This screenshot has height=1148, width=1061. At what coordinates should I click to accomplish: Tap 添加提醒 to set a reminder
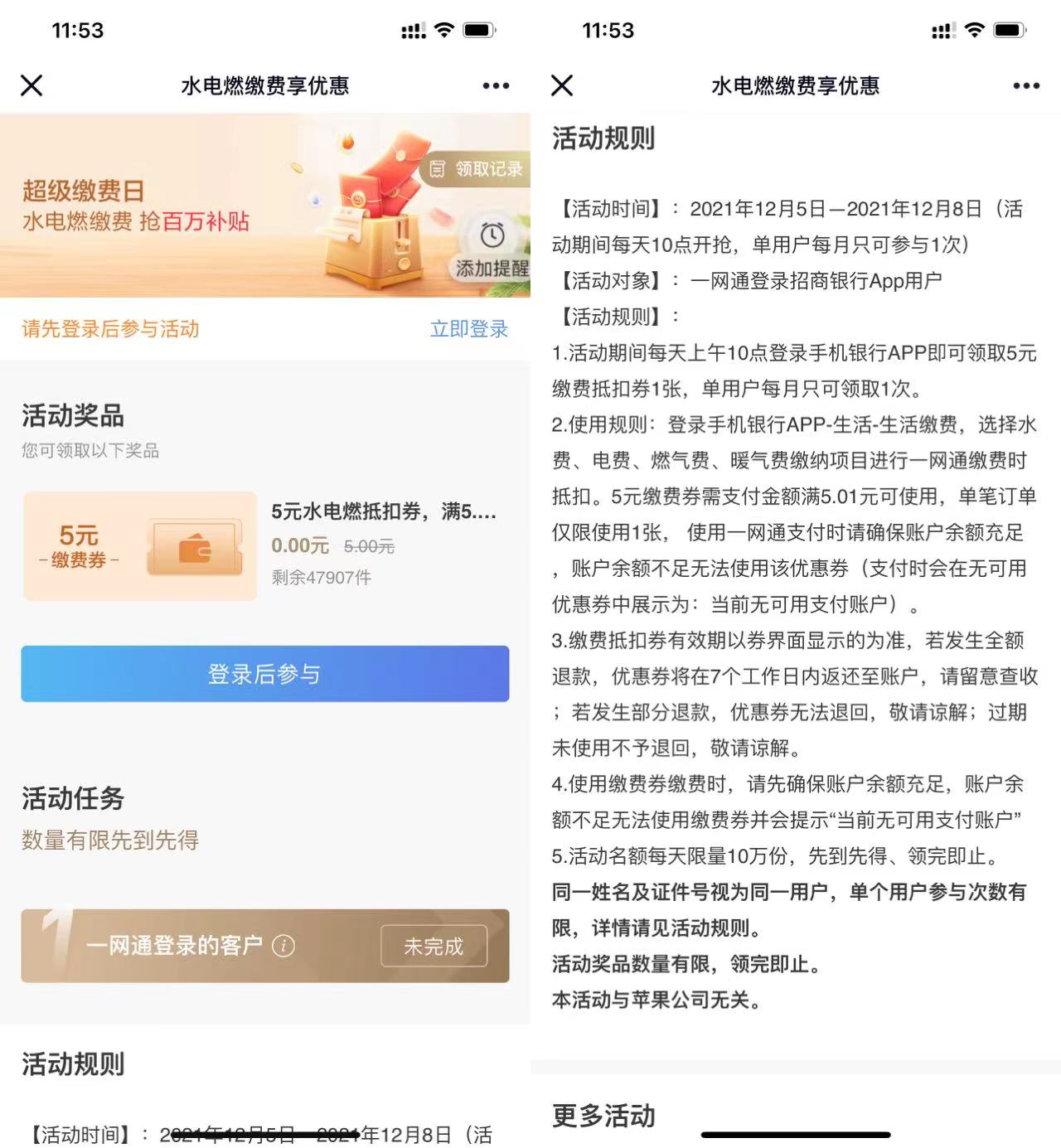tap(492, 249)
